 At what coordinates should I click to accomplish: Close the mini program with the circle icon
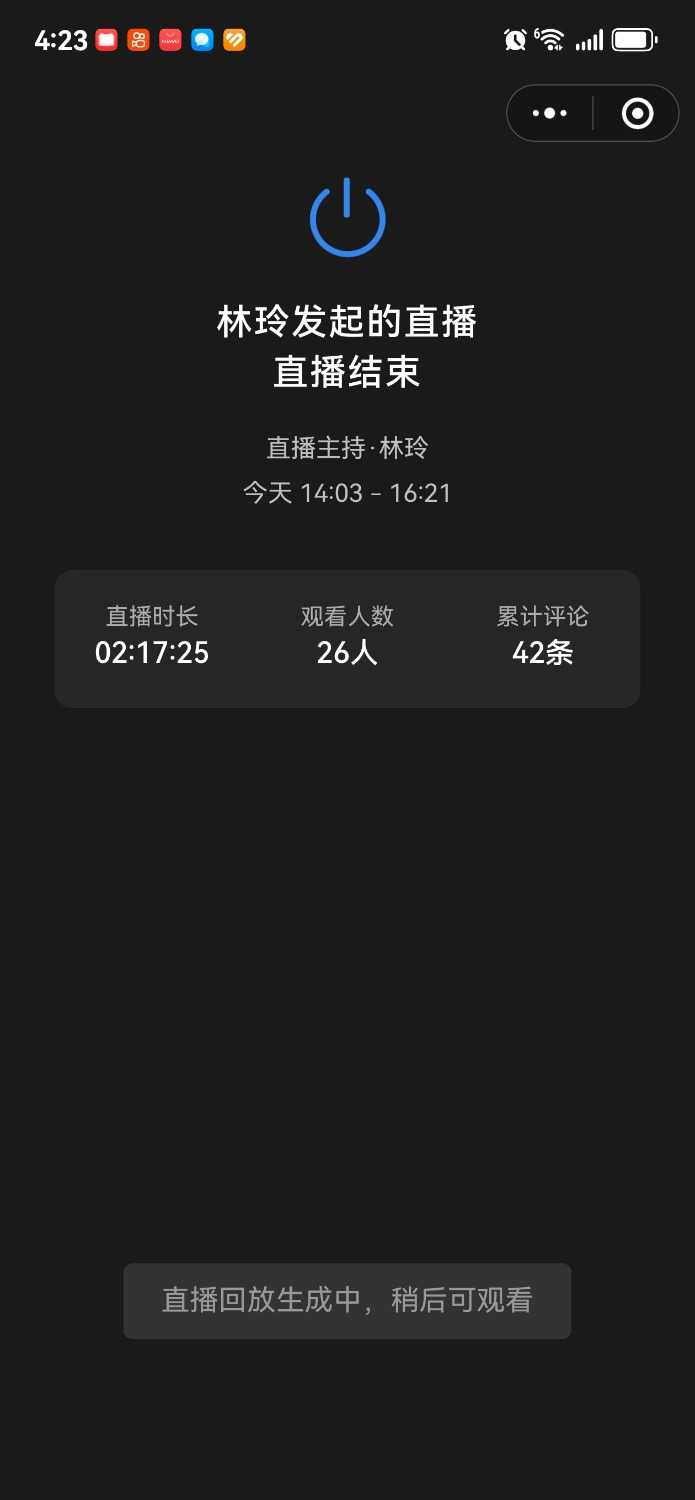click(637, 114)
